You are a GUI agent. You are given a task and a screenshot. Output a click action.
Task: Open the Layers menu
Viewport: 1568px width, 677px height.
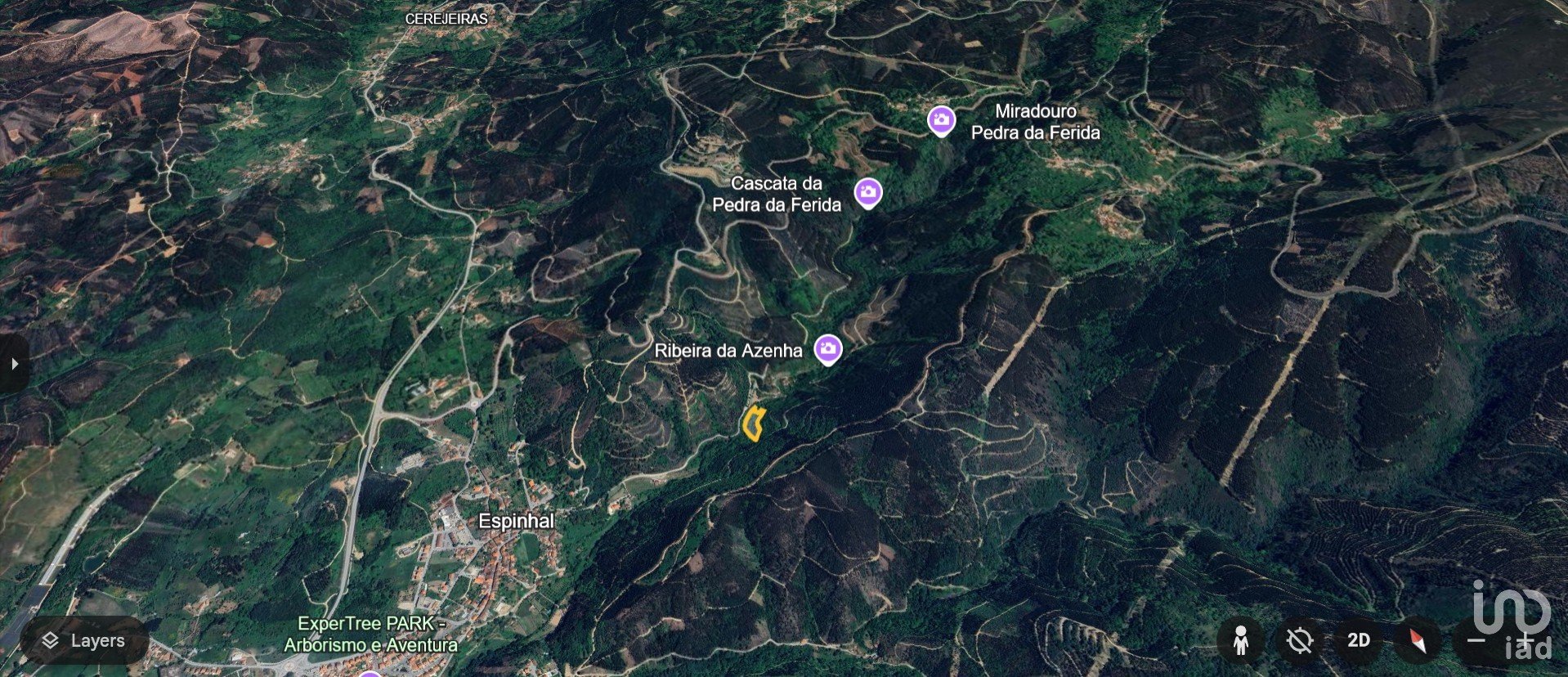click(x=84, y=640)
